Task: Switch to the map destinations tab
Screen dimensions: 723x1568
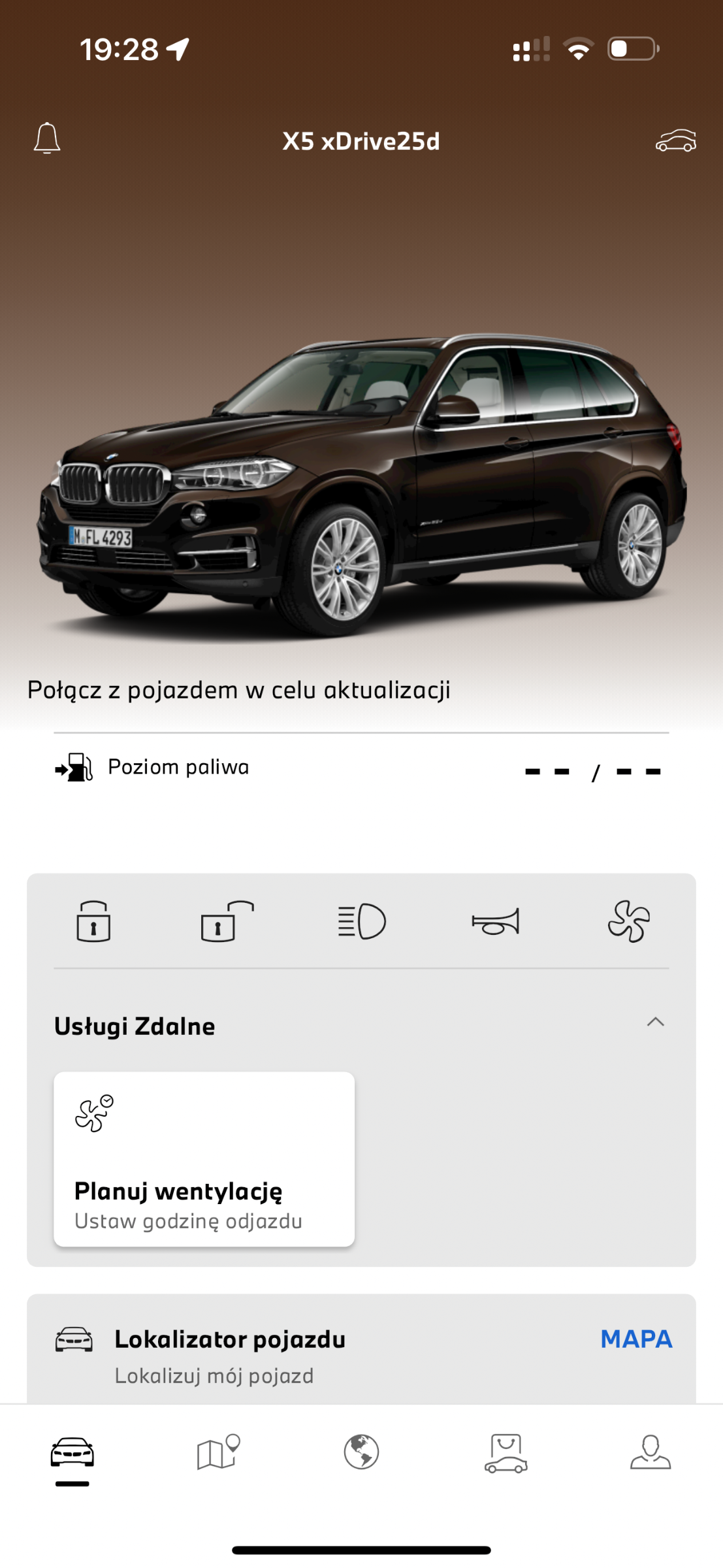Action: [x=218, y=1452]
